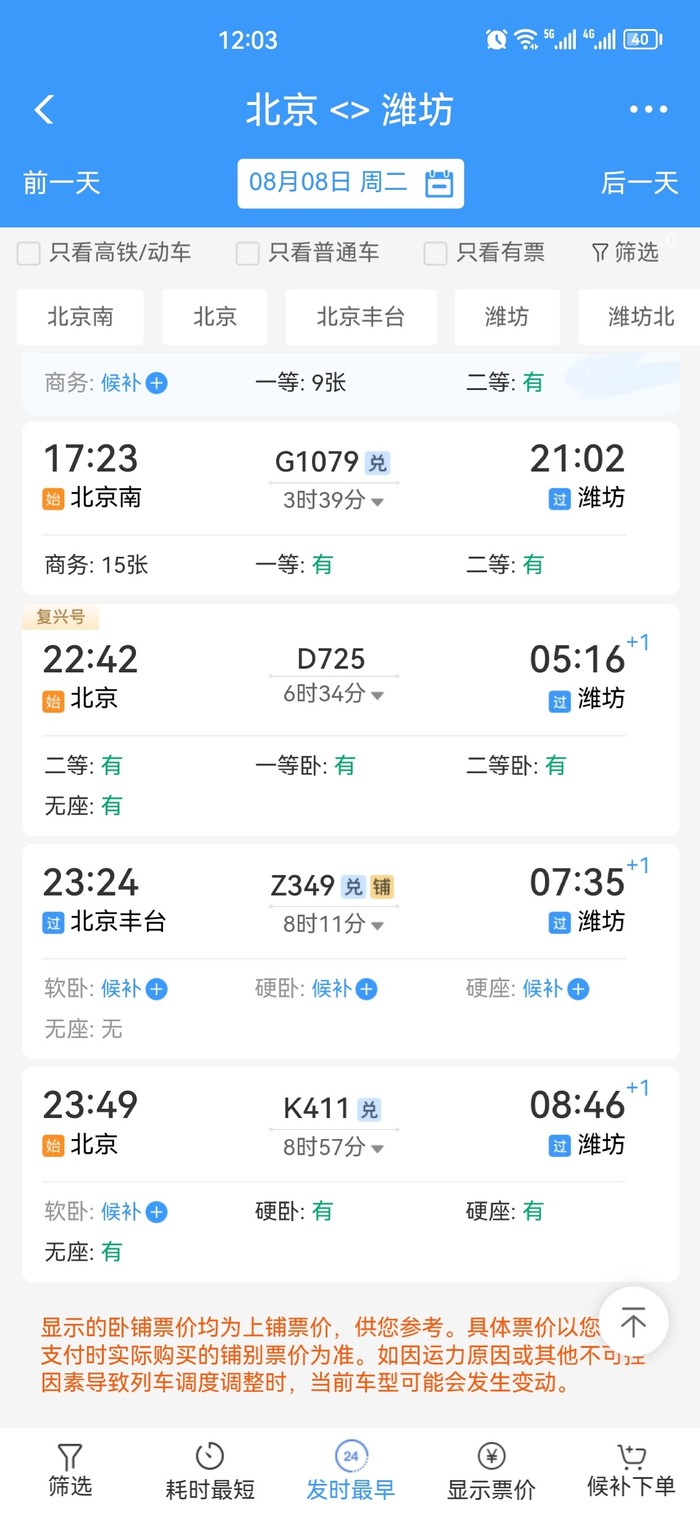Switch to the previous day (前一天)

tap(62, 183)
